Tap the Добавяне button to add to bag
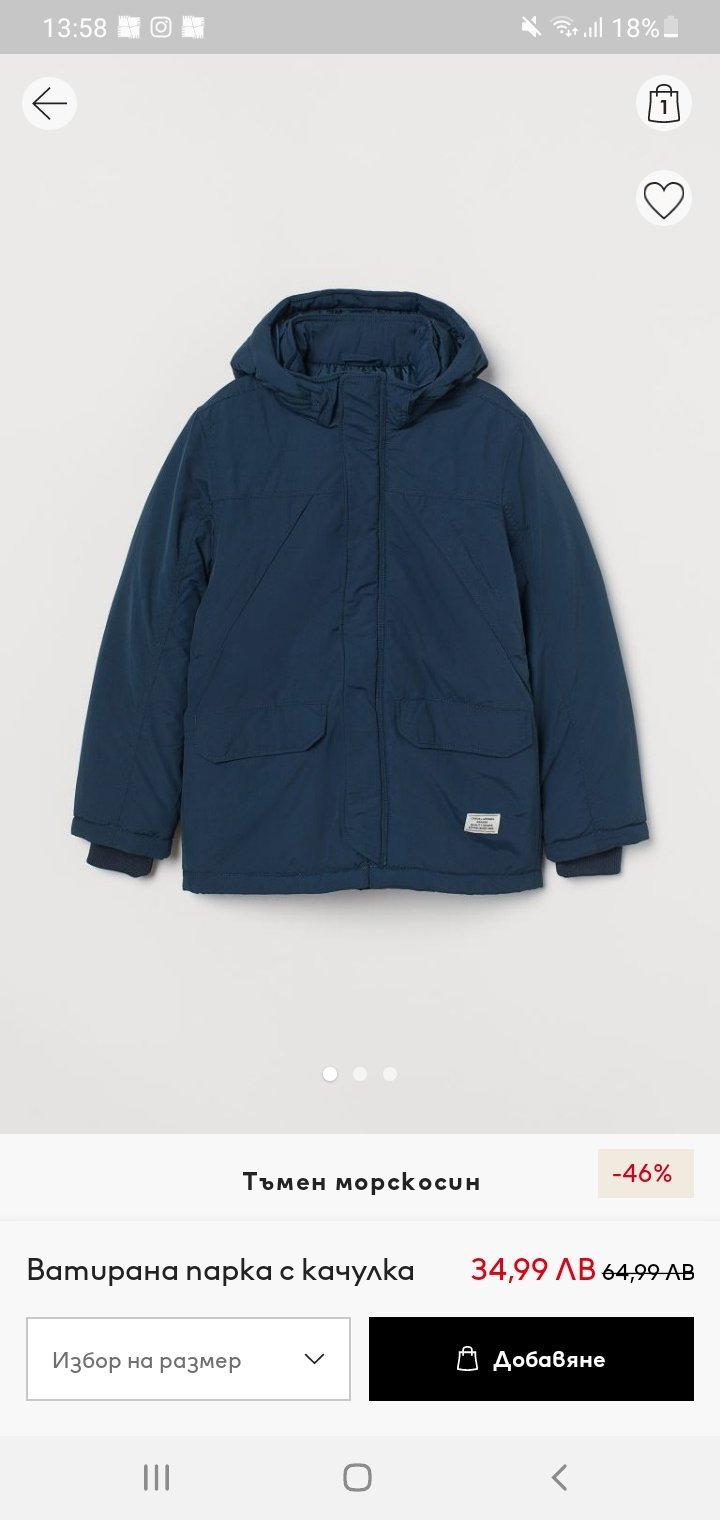720x1520 pixels. (x=531, y=1359)
